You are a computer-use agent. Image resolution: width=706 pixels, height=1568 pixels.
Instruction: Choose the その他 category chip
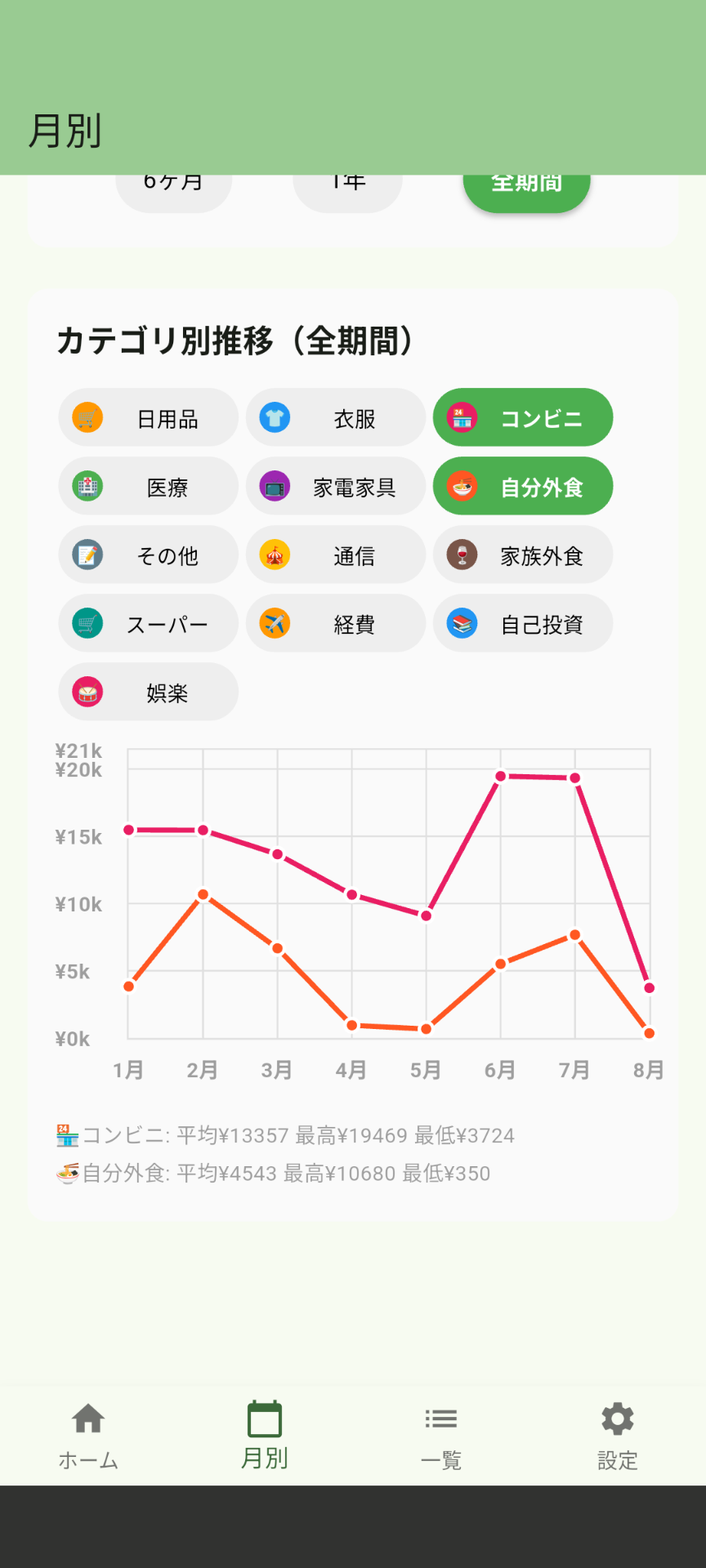[x=148, y=555]
